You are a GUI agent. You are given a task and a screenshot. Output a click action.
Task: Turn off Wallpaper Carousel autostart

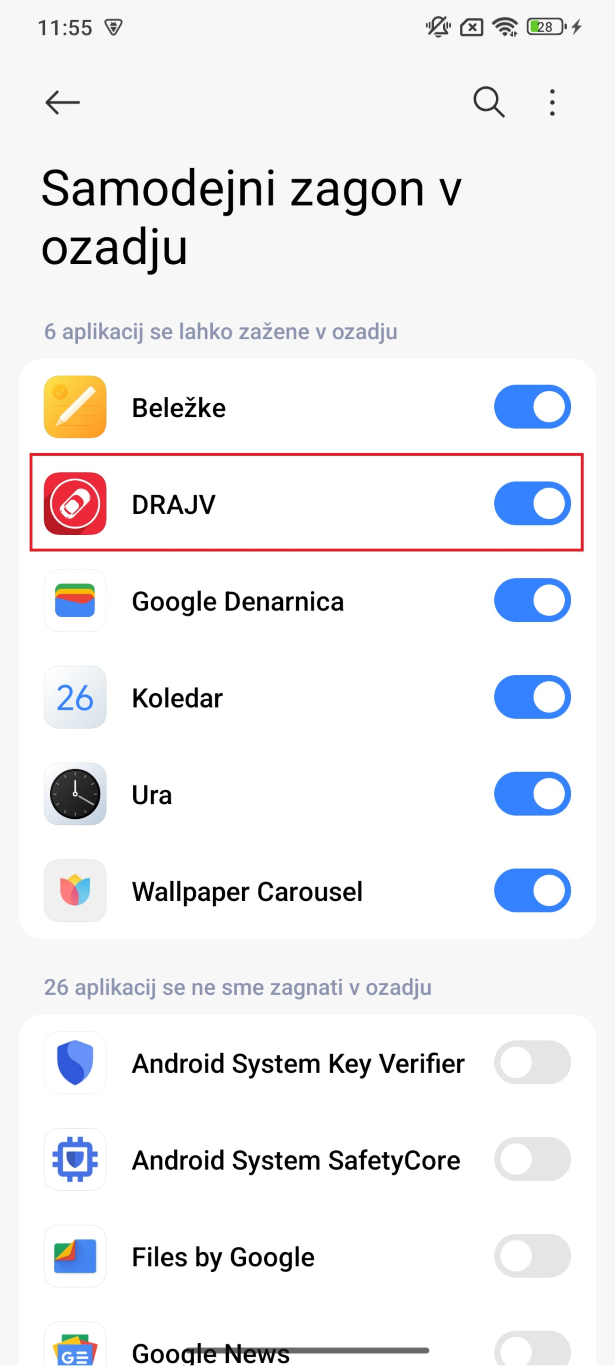click(532, 891)
